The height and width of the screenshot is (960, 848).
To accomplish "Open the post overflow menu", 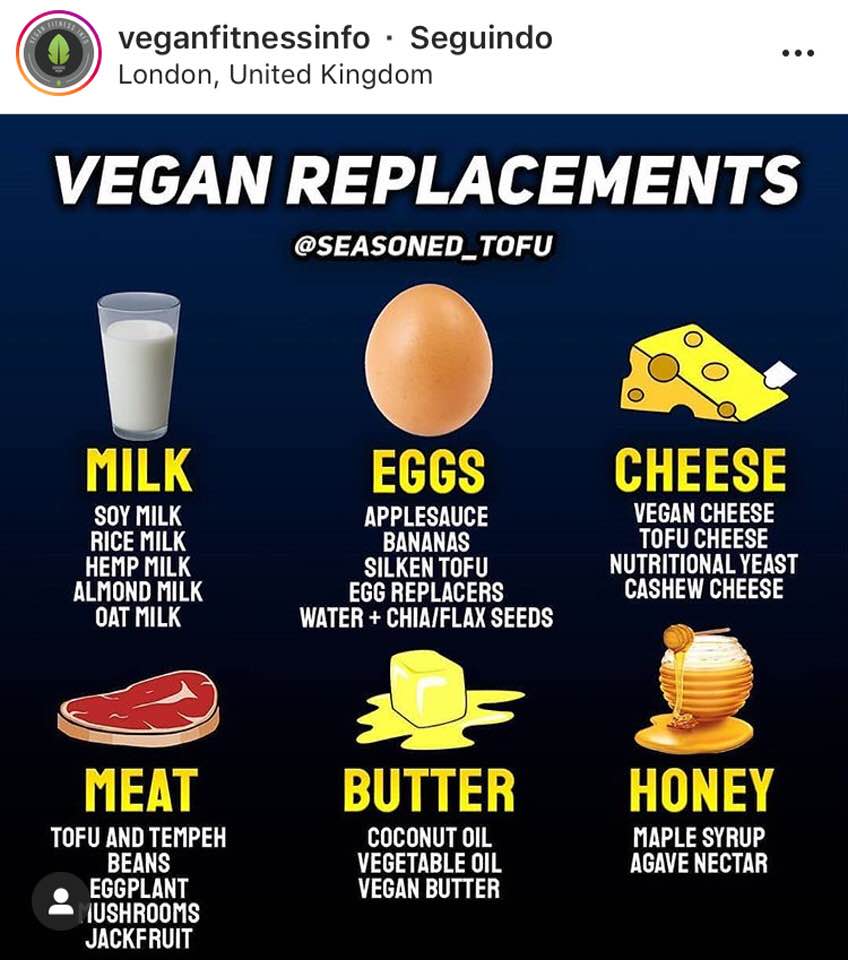I will 796,54.
